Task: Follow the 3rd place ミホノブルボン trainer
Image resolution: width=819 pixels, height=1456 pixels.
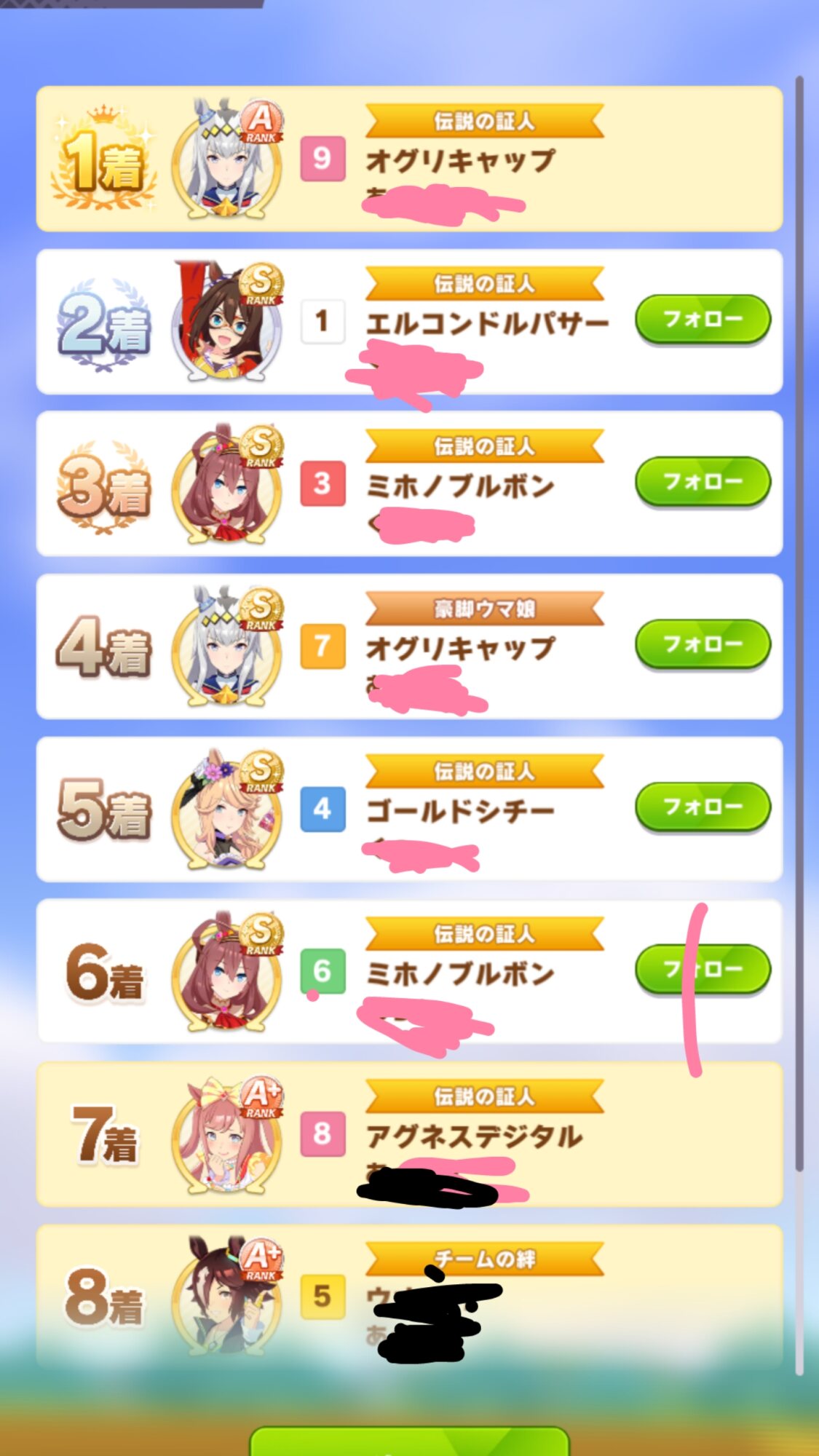Action: point(703,482)
